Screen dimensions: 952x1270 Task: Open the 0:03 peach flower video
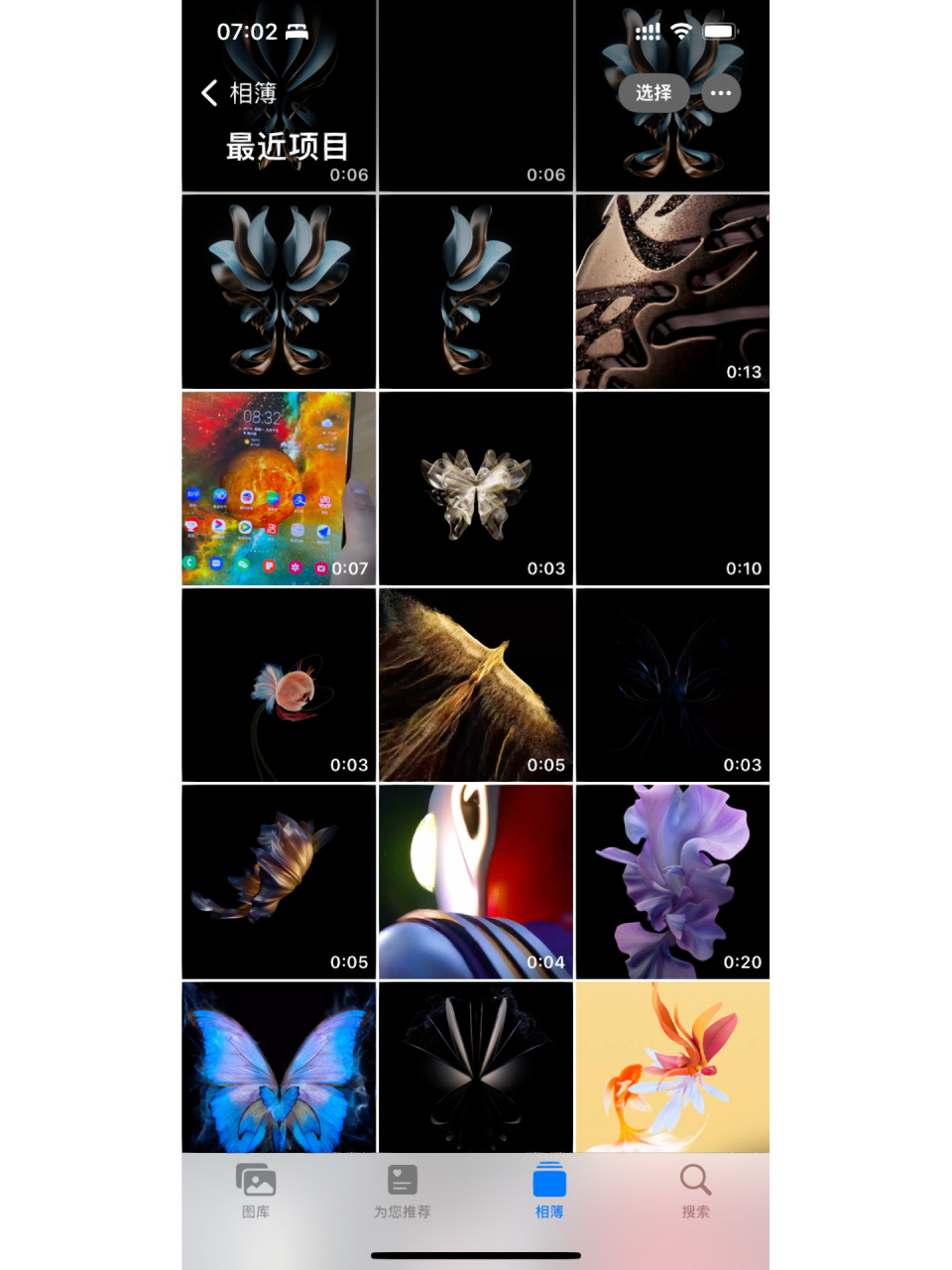pos(279,685)
